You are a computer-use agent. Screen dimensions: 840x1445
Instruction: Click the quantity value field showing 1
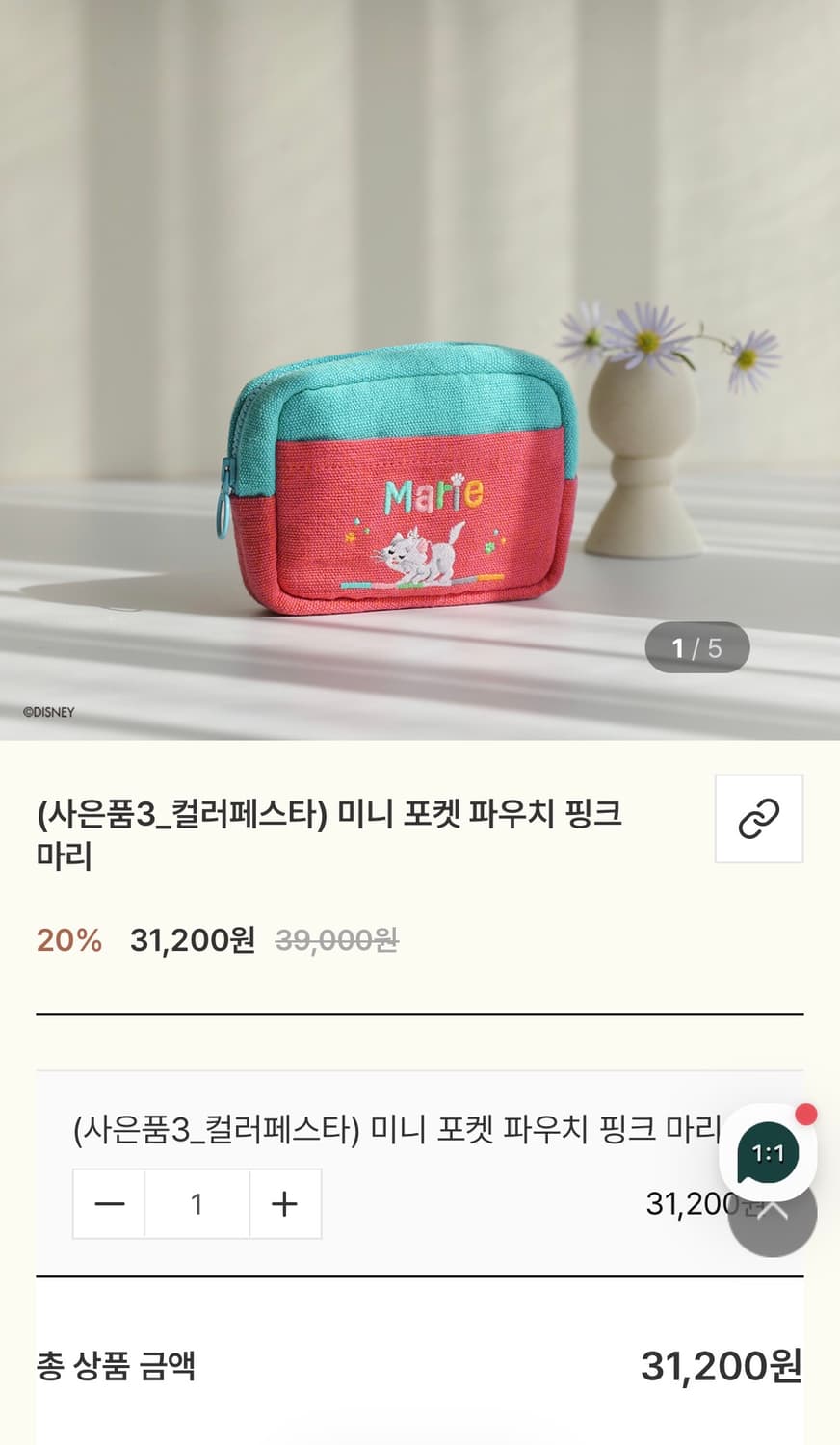[x=196, y=1204]
